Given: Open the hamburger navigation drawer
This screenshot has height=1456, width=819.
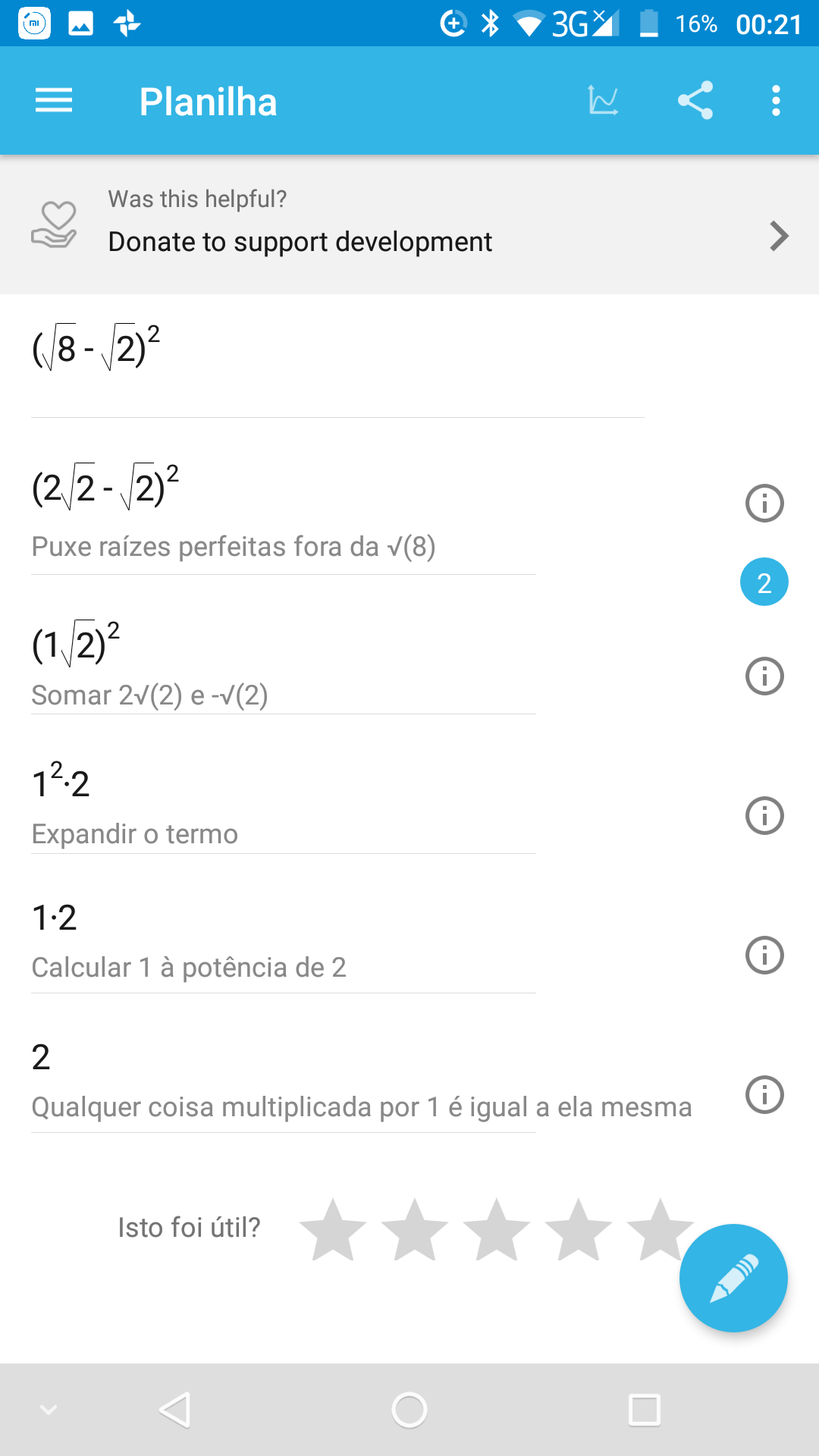Looking at the screenshot, I should (x=54, y=100).
